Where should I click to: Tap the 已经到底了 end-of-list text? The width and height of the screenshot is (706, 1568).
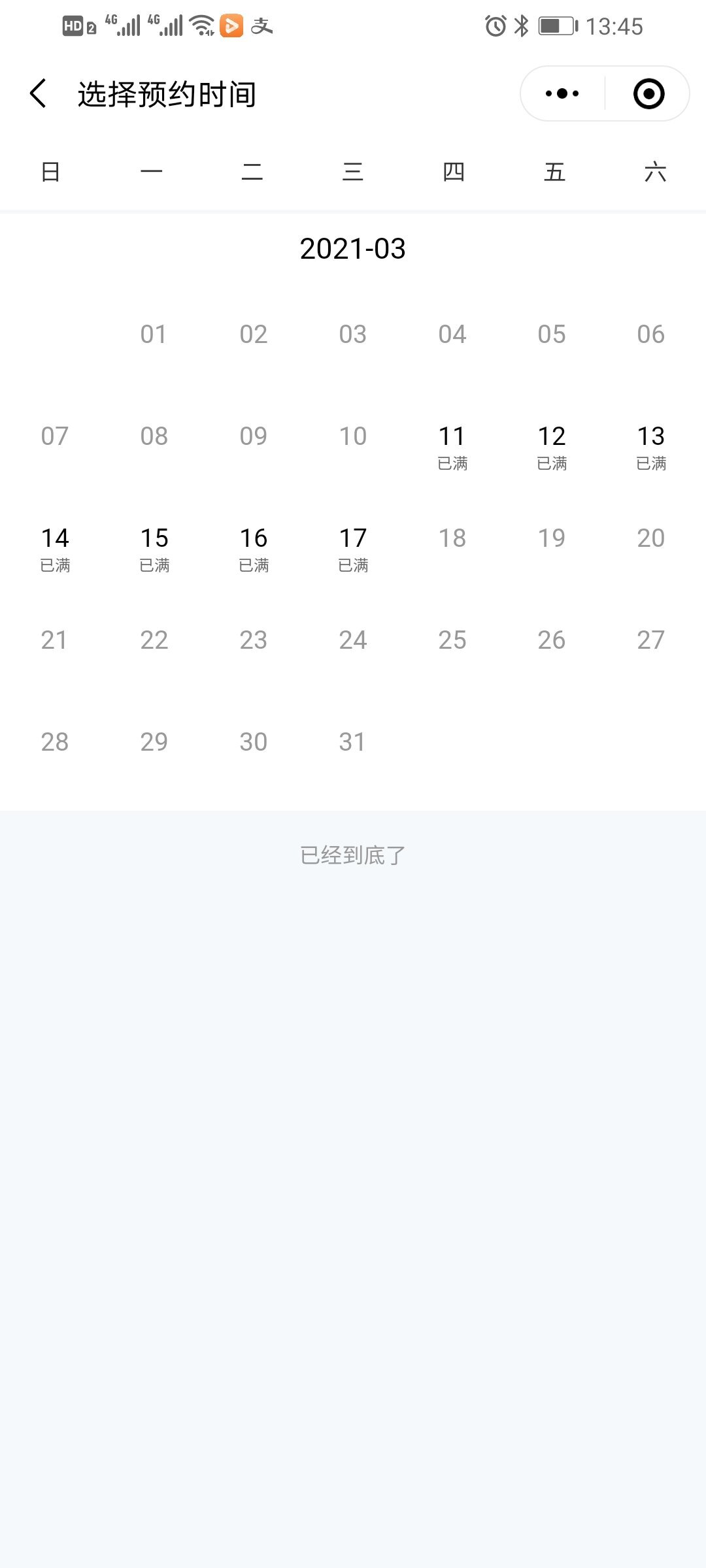tap(353, 854)
